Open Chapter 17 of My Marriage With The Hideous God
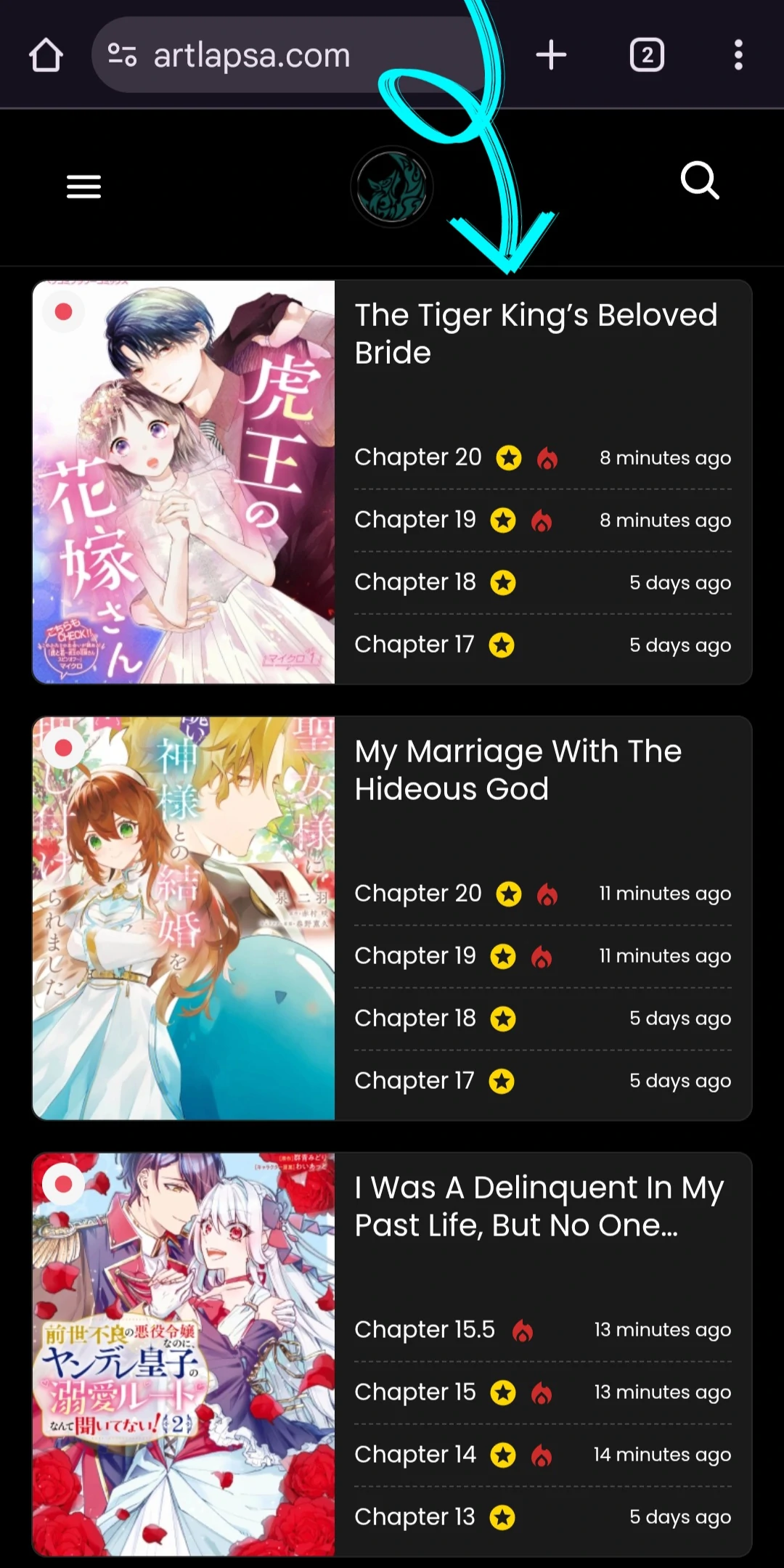Viewport: 784px width, 1568px height. [414, 1081]
